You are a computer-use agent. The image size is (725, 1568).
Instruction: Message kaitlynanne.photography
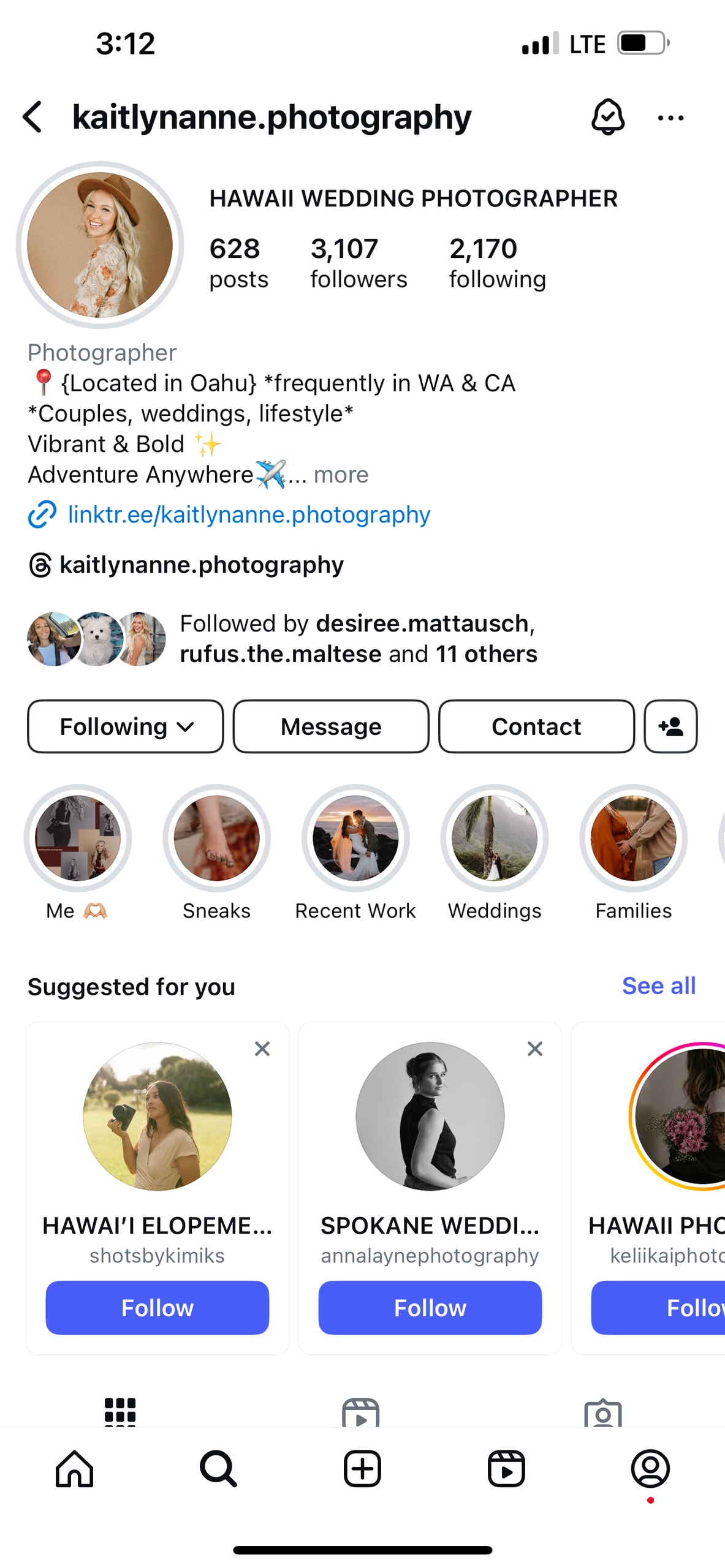point(331,726)
